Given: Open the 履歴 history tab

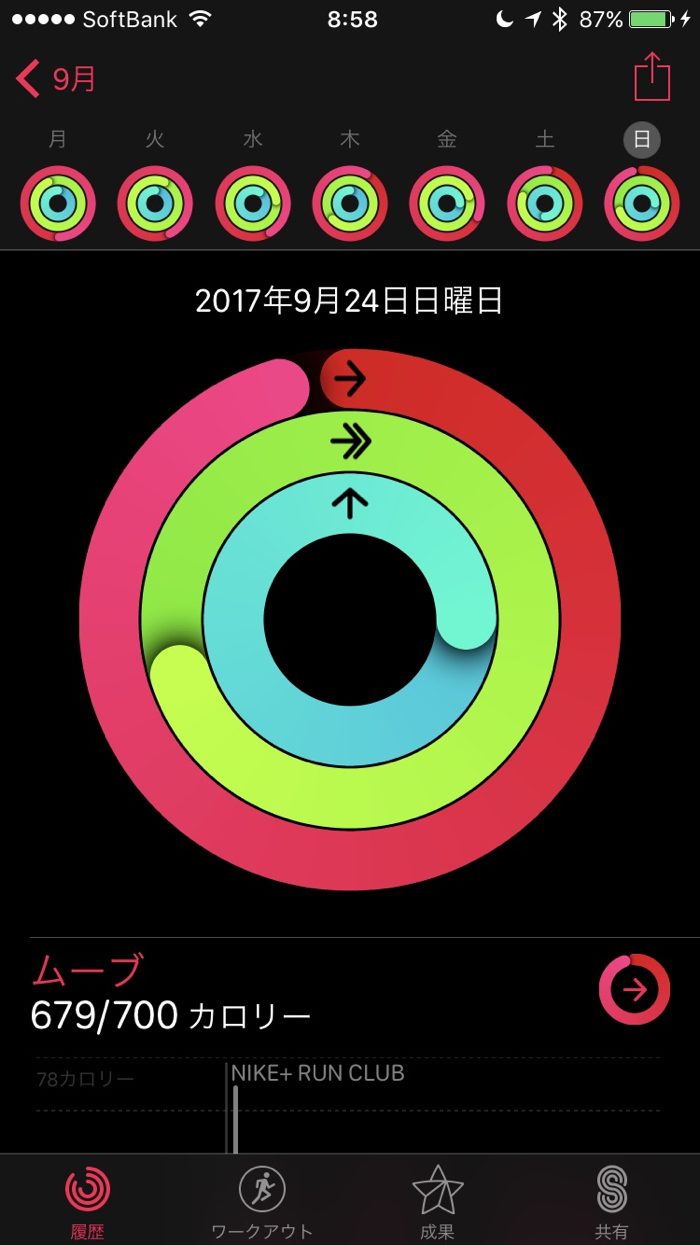Looking at the screenshot, I should tap(88, 1202).
